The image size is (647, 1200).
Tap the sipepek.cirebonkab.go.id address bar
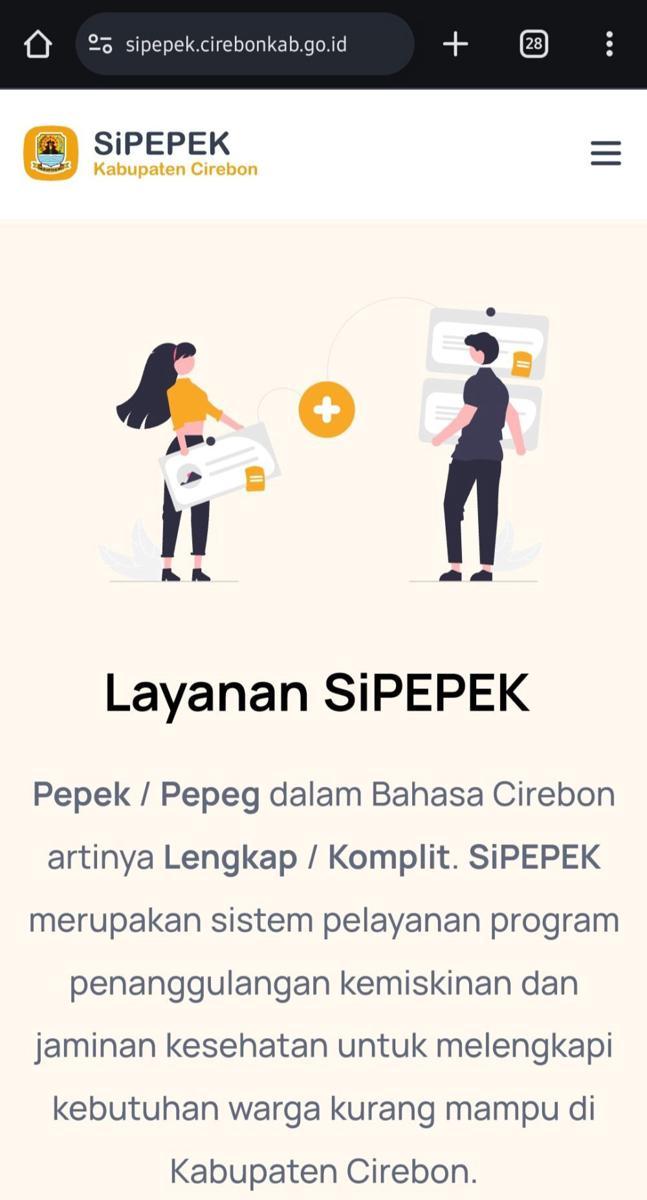tap(245, 44)
